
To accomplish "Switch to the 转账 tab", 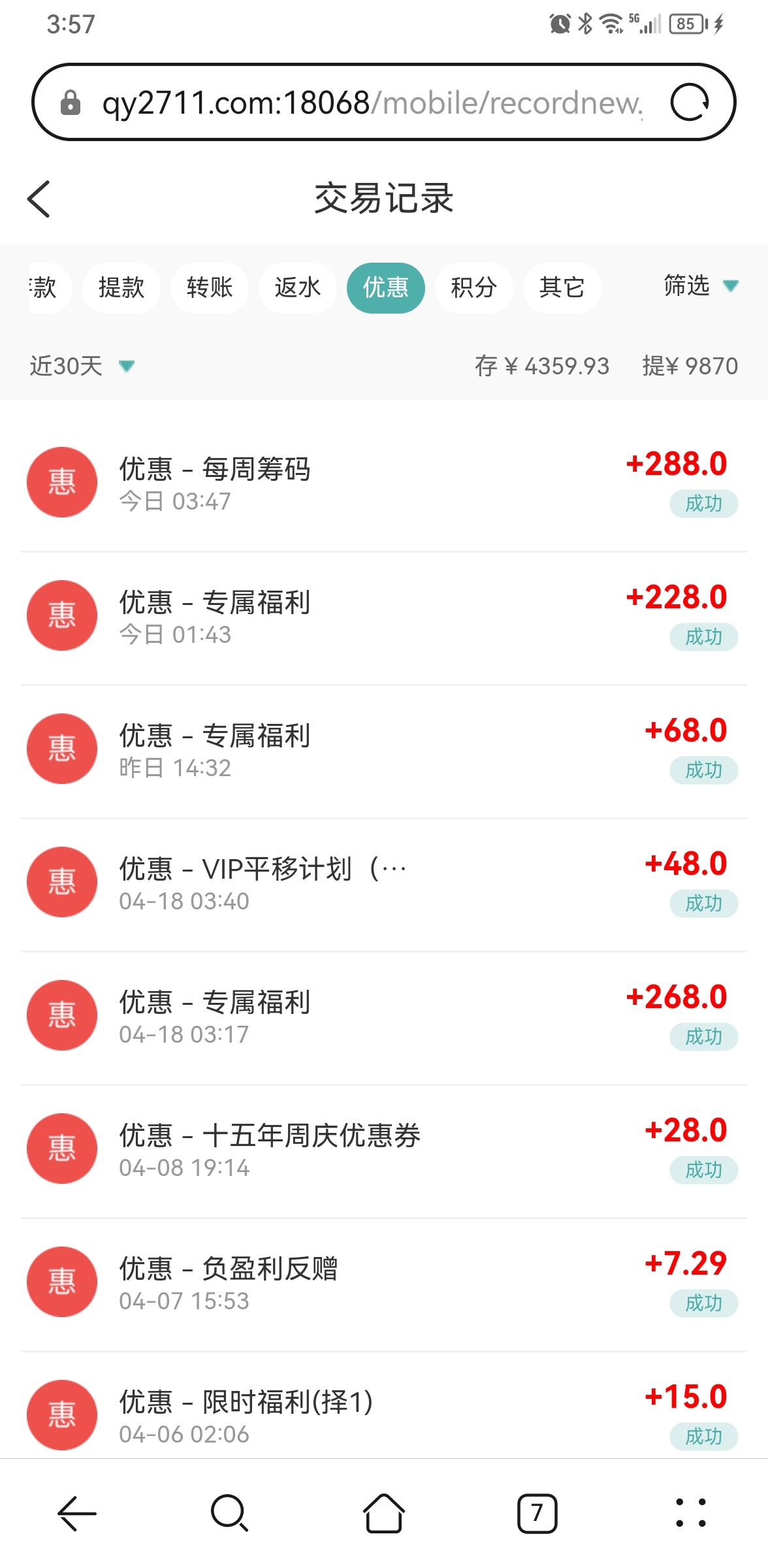I will [210, 287].
